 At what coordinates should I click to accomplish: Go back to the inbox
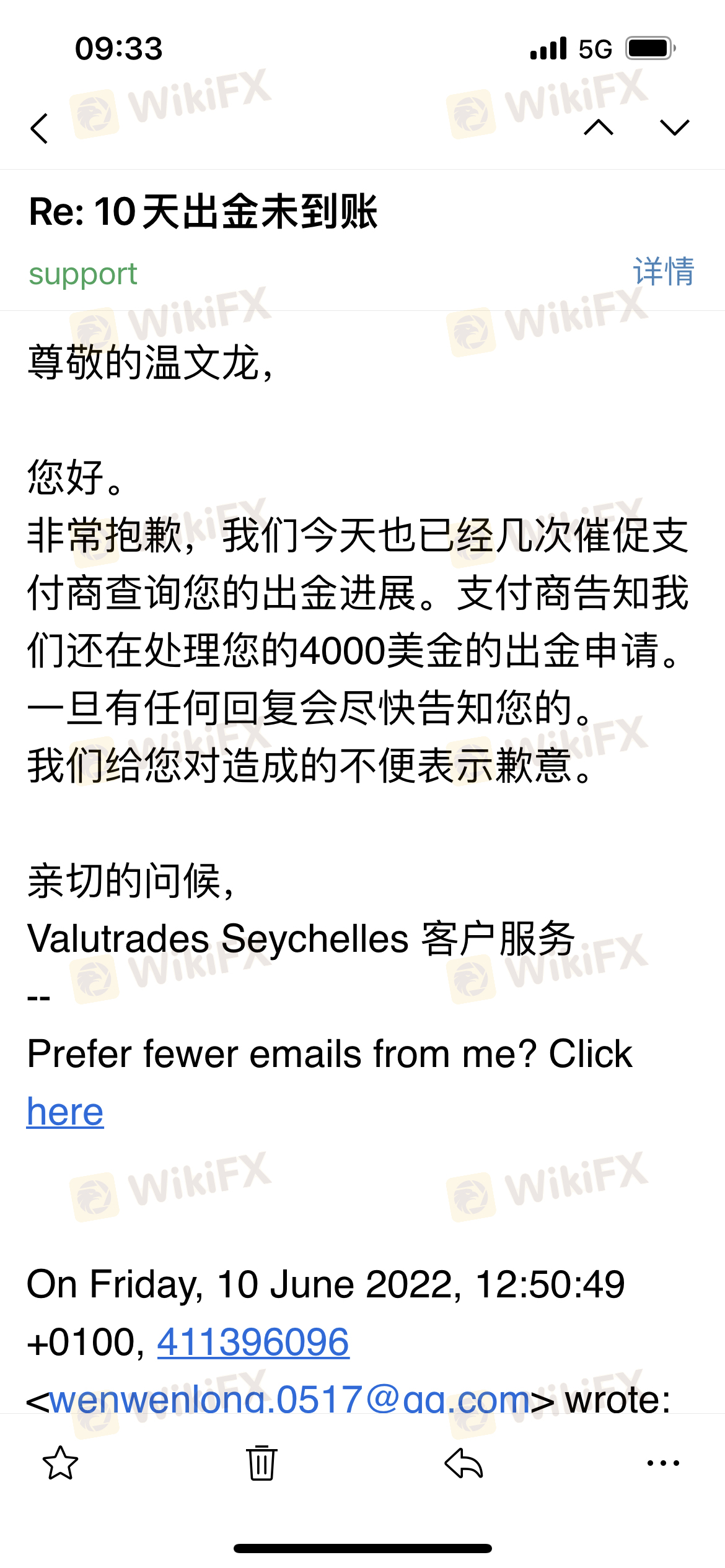[x=40, y=128]
